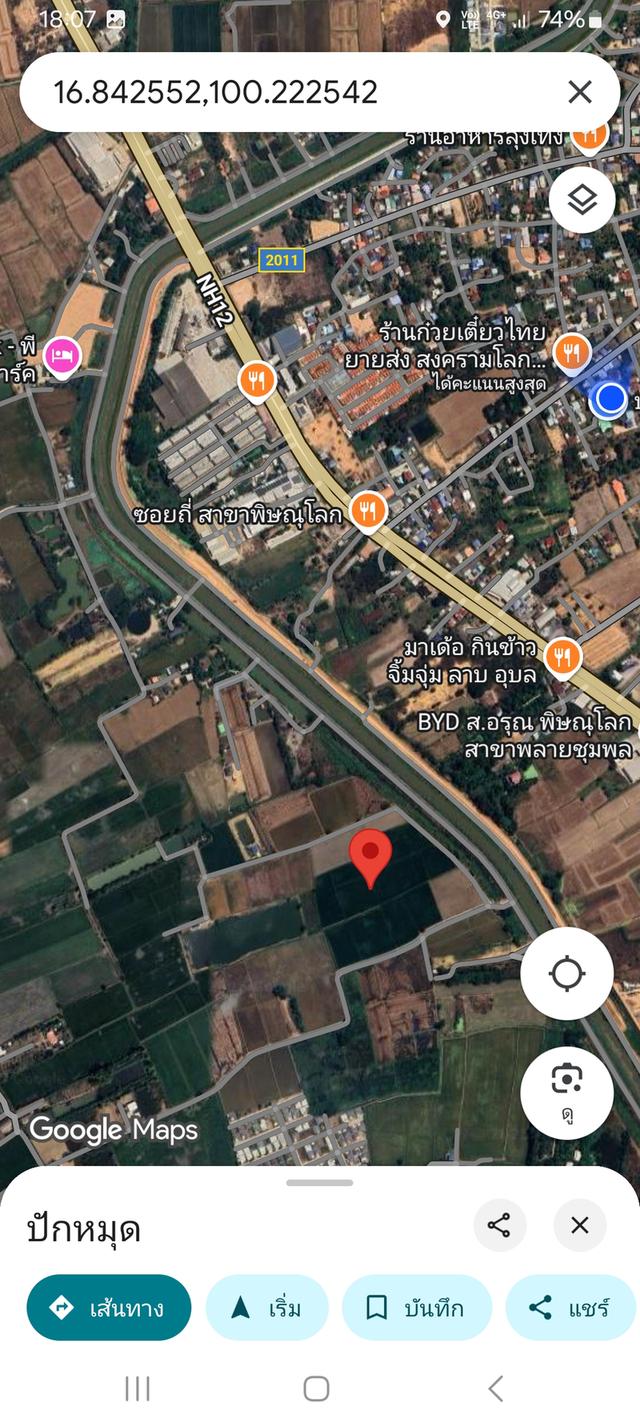Close the ปักหมุด pinned place panel
This screenshot has height=1426, width=640.
click(580, 1226)
